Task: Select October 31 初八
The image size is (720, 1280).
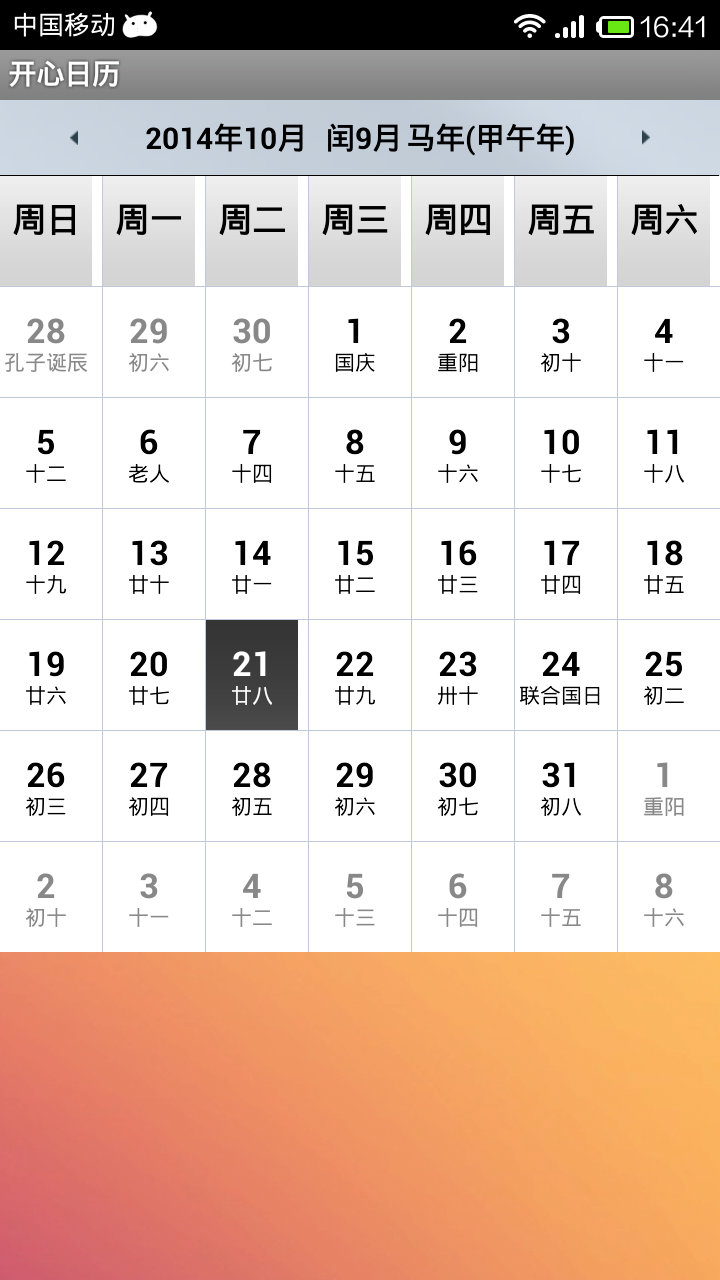Action: tap(561, 787)
